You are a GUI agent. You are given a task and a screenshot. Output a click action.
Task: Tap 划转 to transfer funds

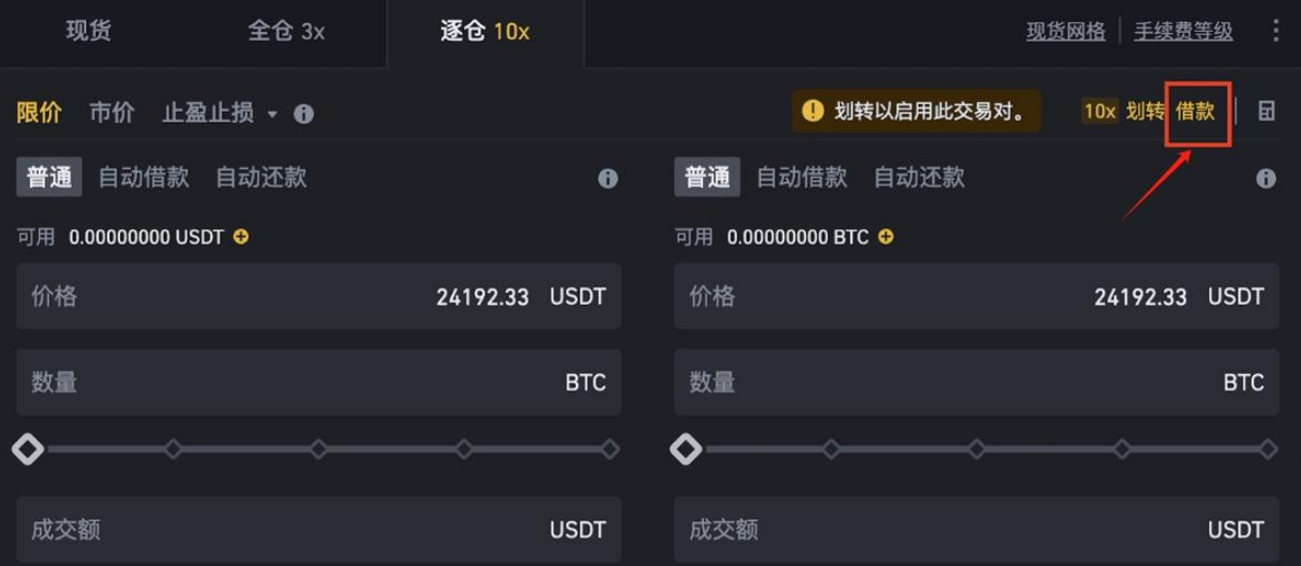[1145, 111]
